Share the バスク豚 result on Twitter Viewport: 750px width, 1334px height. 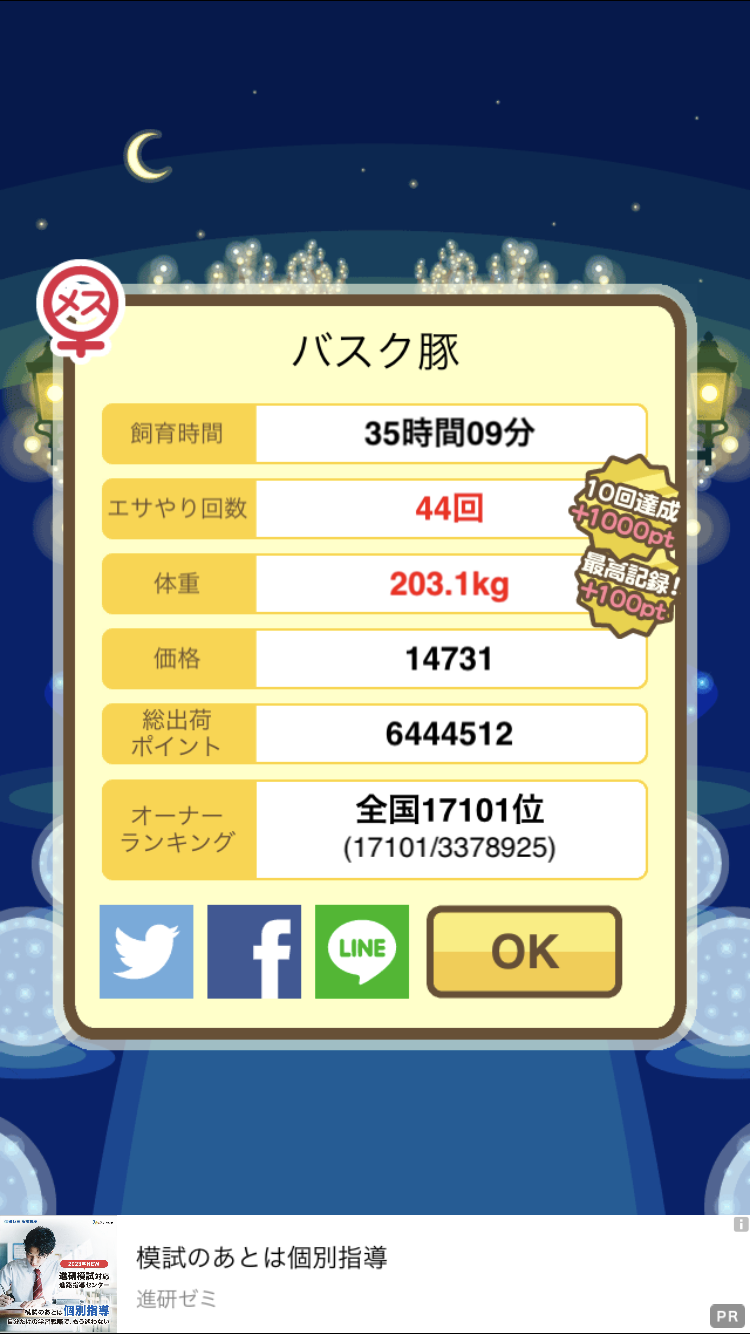(146, 952)
